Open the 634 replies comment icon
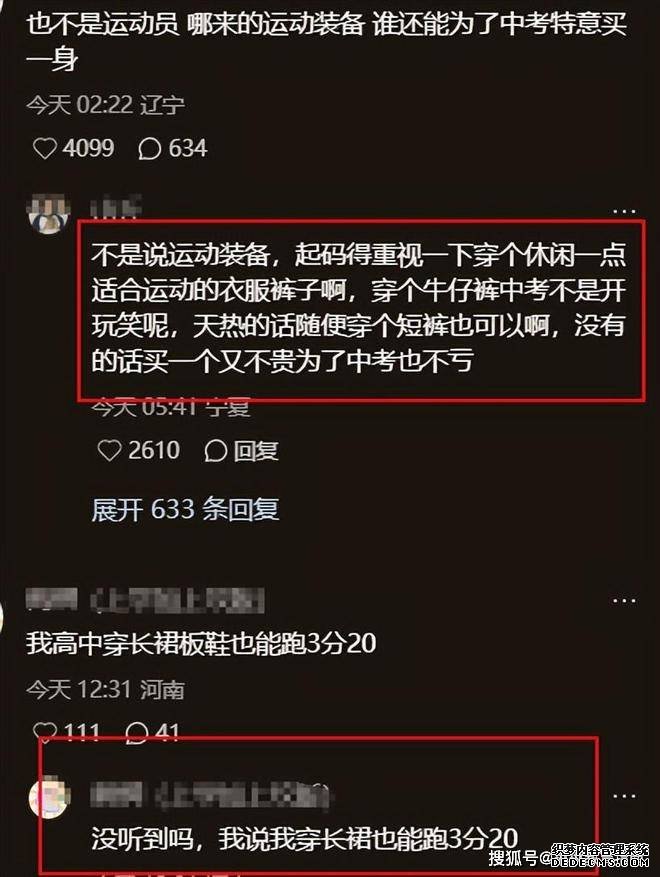Viewport: 660px width, 877px height. click(x=150, y=149)
